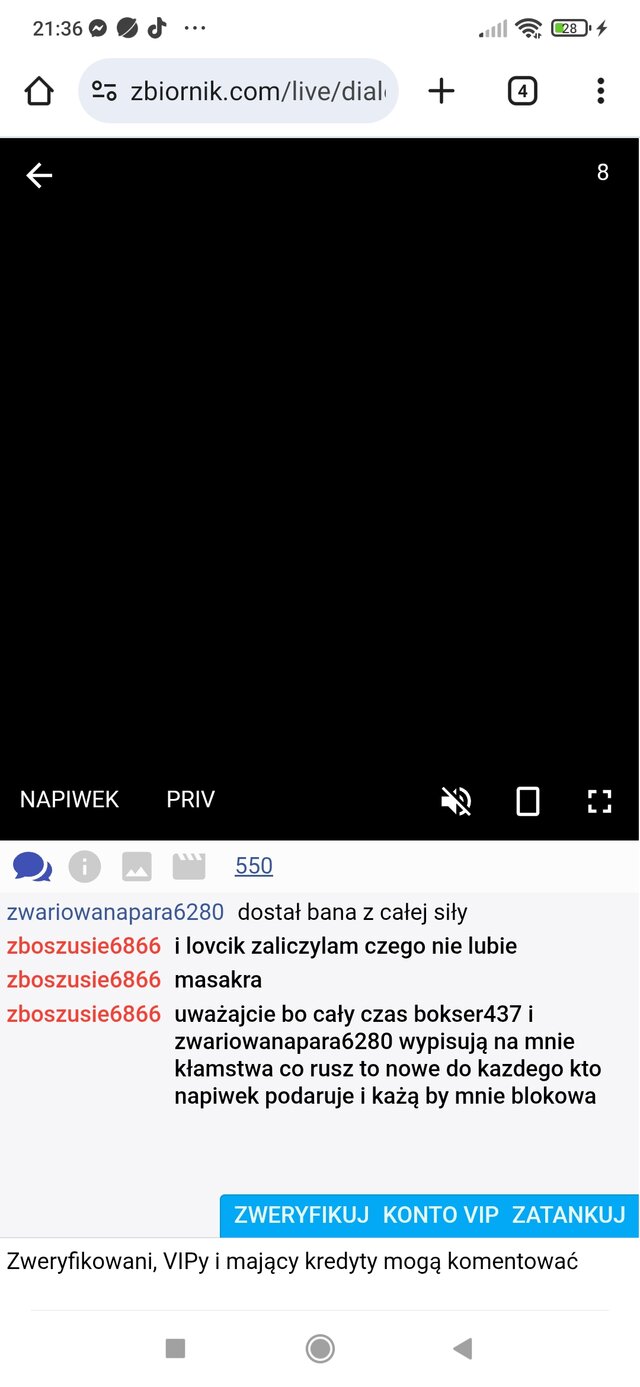Screen dimensions: 640x1387
Task: Open the tab switcher showing 4 tabs
Action: pyautogui.click(x=522, y=91)
